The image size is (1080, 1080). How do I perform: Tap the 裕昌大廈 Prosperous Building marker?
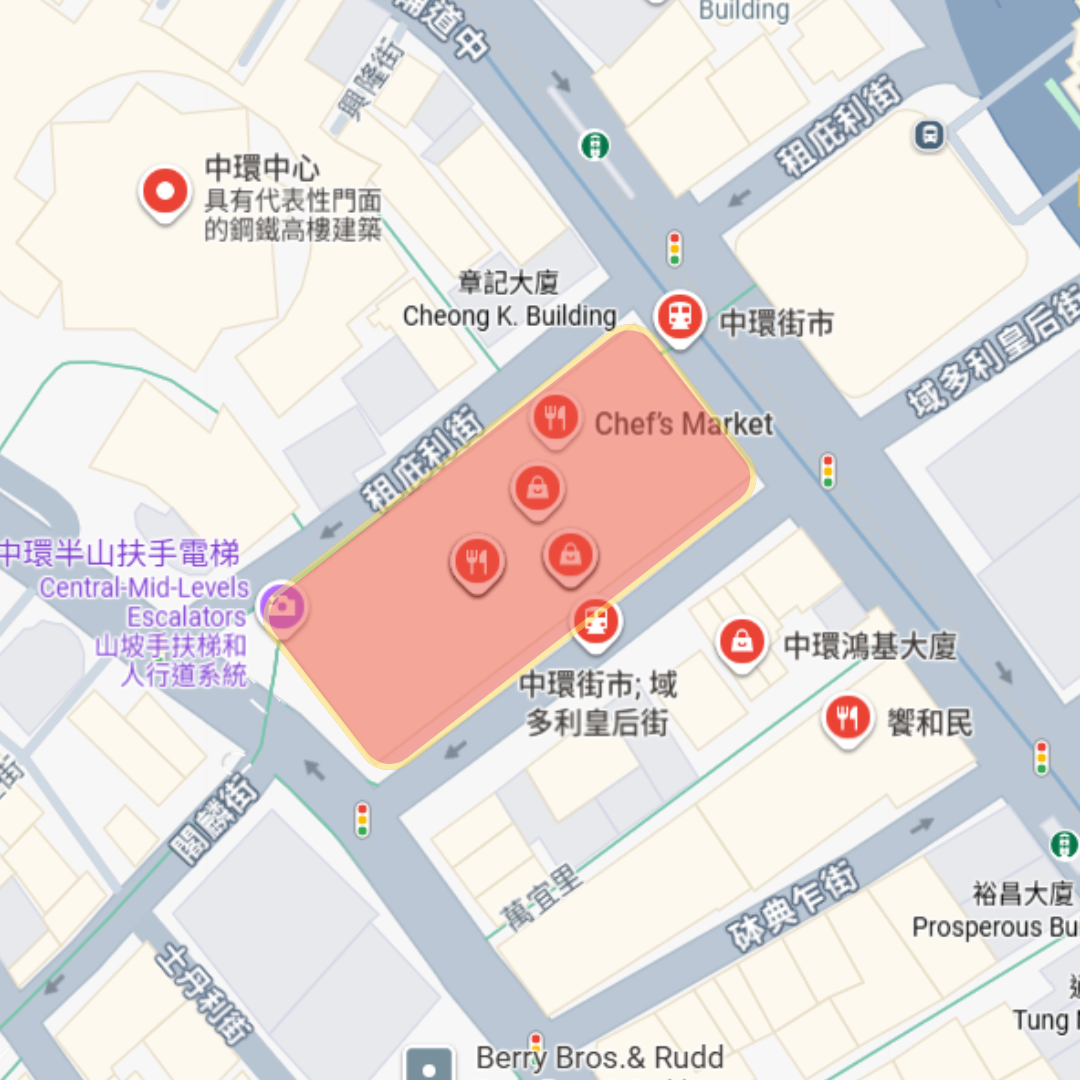pyautogui.click(x=1063, y=846)
